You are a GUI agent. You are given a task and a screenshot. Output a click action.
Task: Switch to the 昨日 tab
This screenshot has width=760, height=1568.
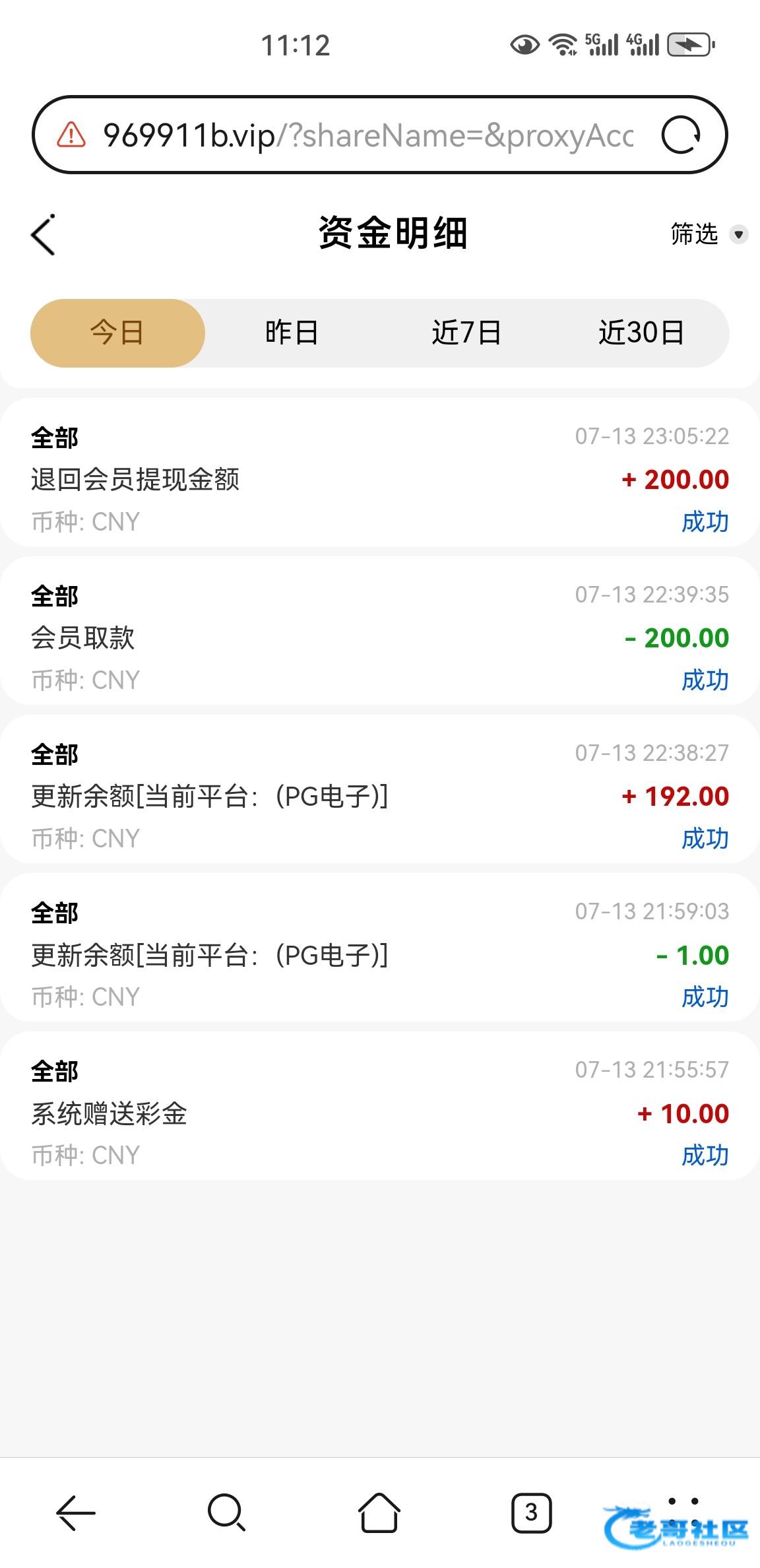tap(292, 333)
